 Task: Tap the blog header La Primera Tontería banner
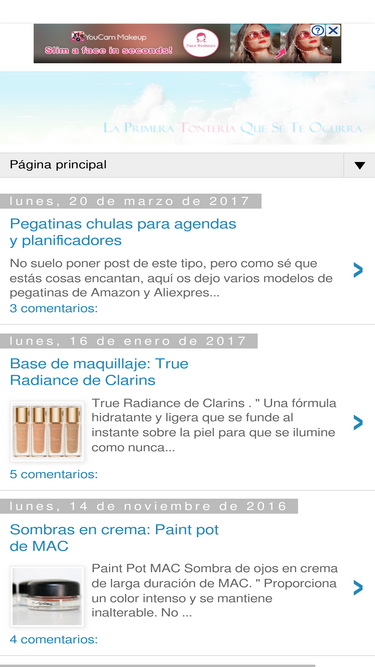click(188, 108)
